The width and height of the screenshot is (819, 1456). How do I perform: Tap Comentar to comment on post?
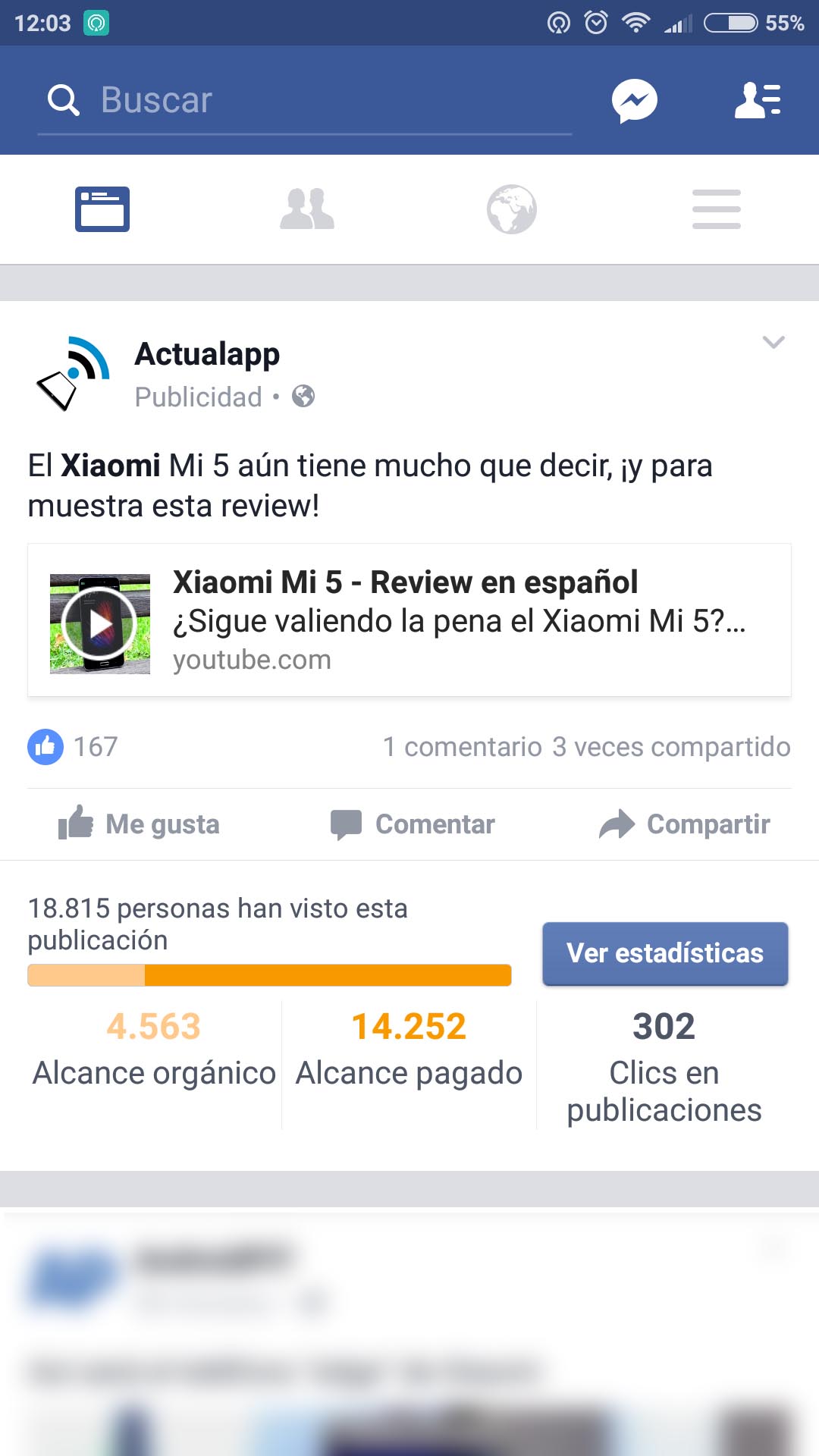(x=413, y=824)
